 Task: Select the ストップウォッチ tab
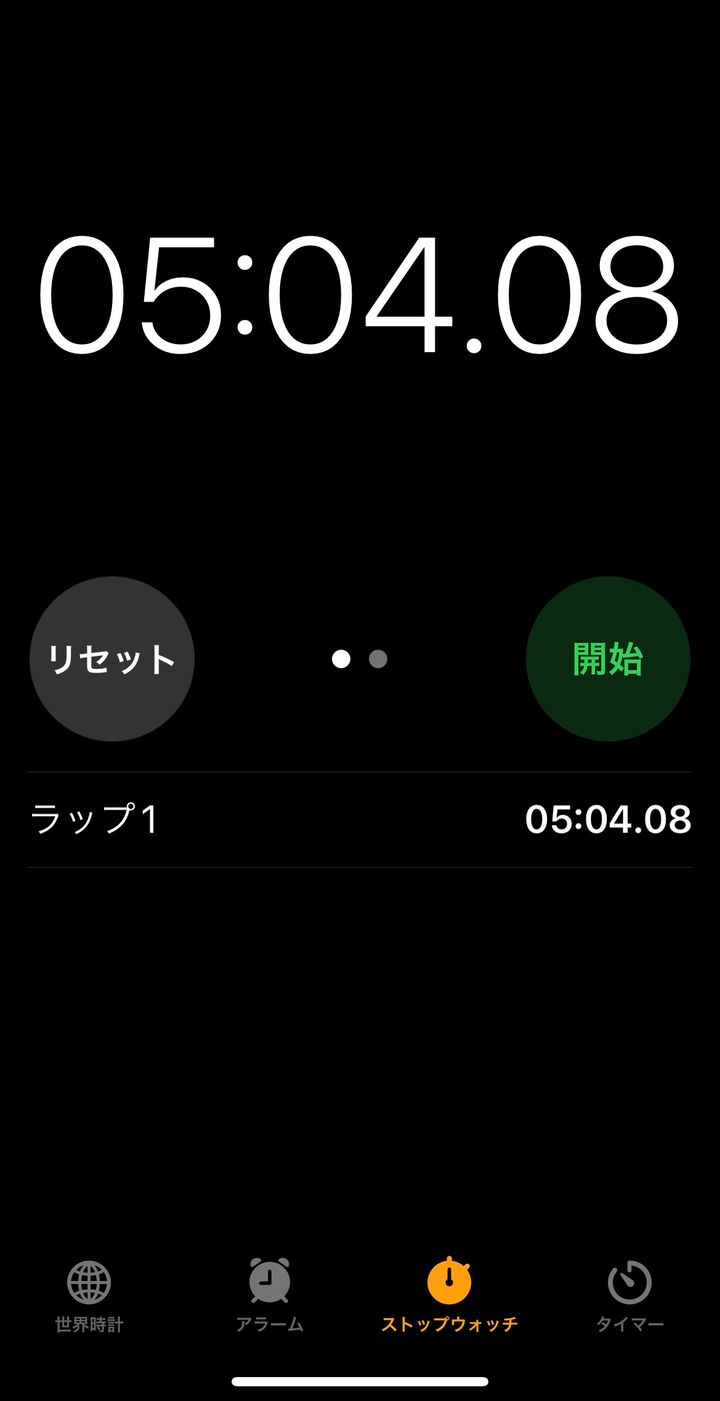(x=449, y=1295)
